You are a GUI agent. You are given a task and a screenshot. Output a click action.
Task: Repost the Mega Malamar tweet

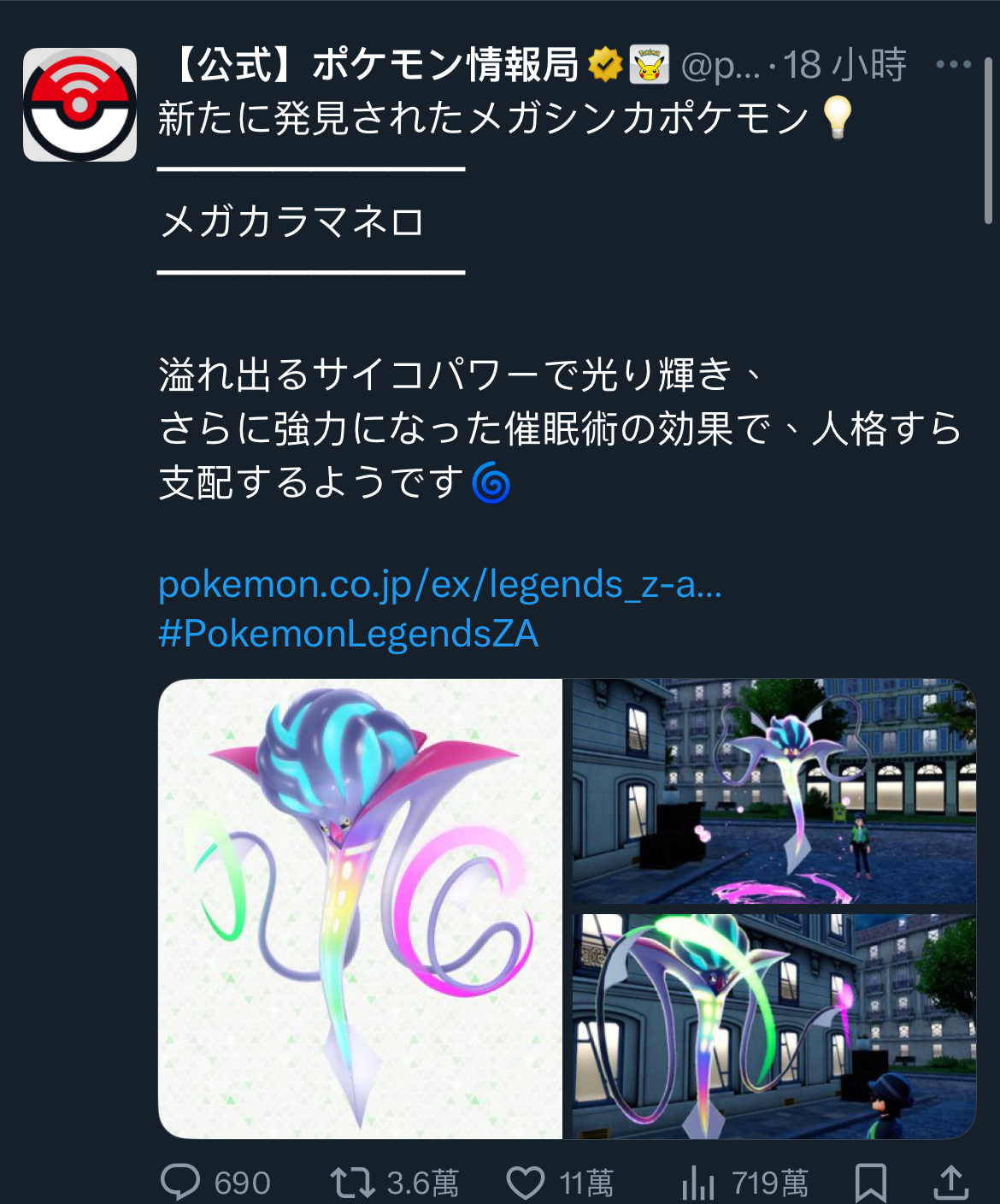pyautogui.click(x=354, y=1183)
